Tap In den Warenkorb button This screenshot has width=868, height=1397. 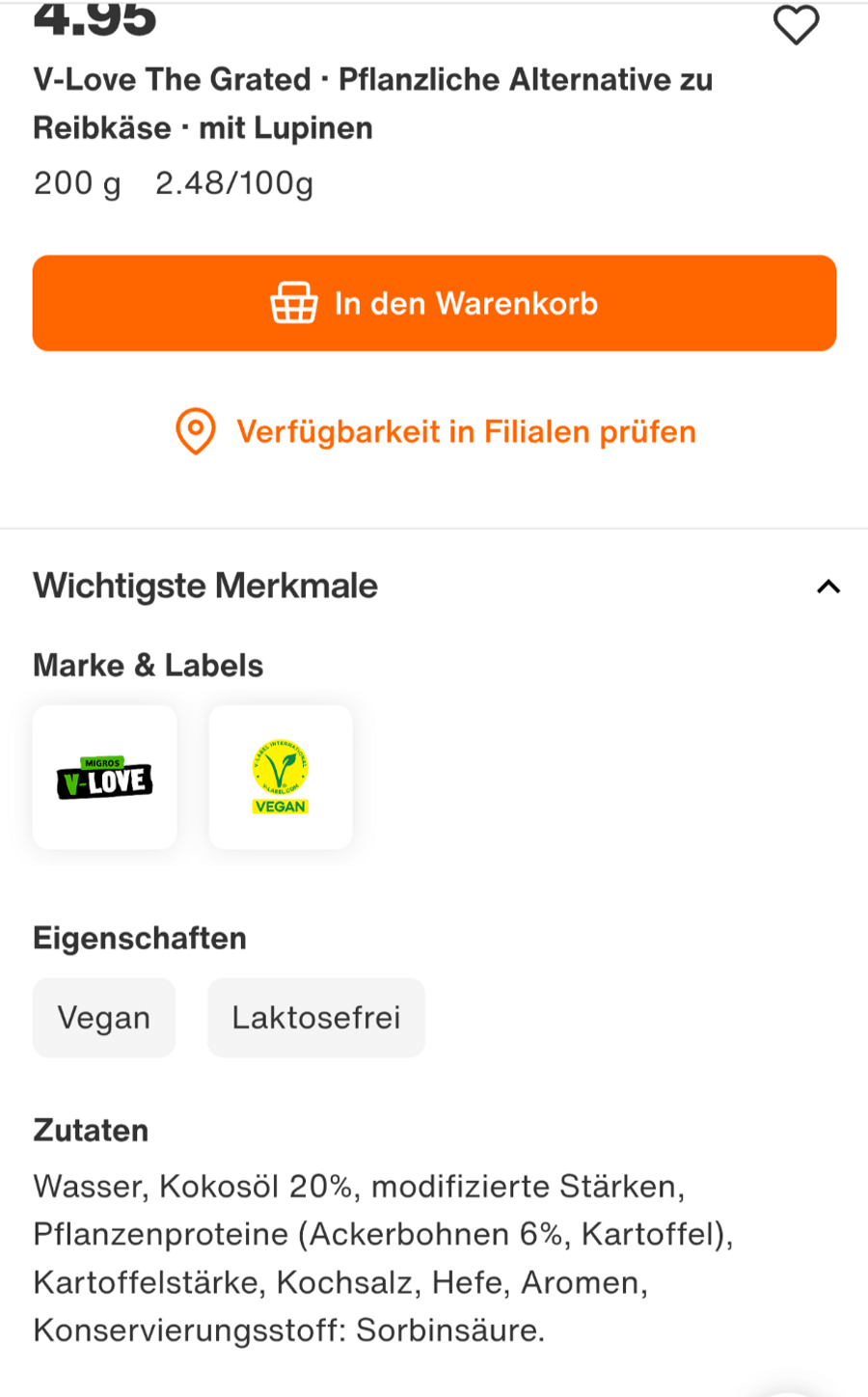tap(434, 303)
